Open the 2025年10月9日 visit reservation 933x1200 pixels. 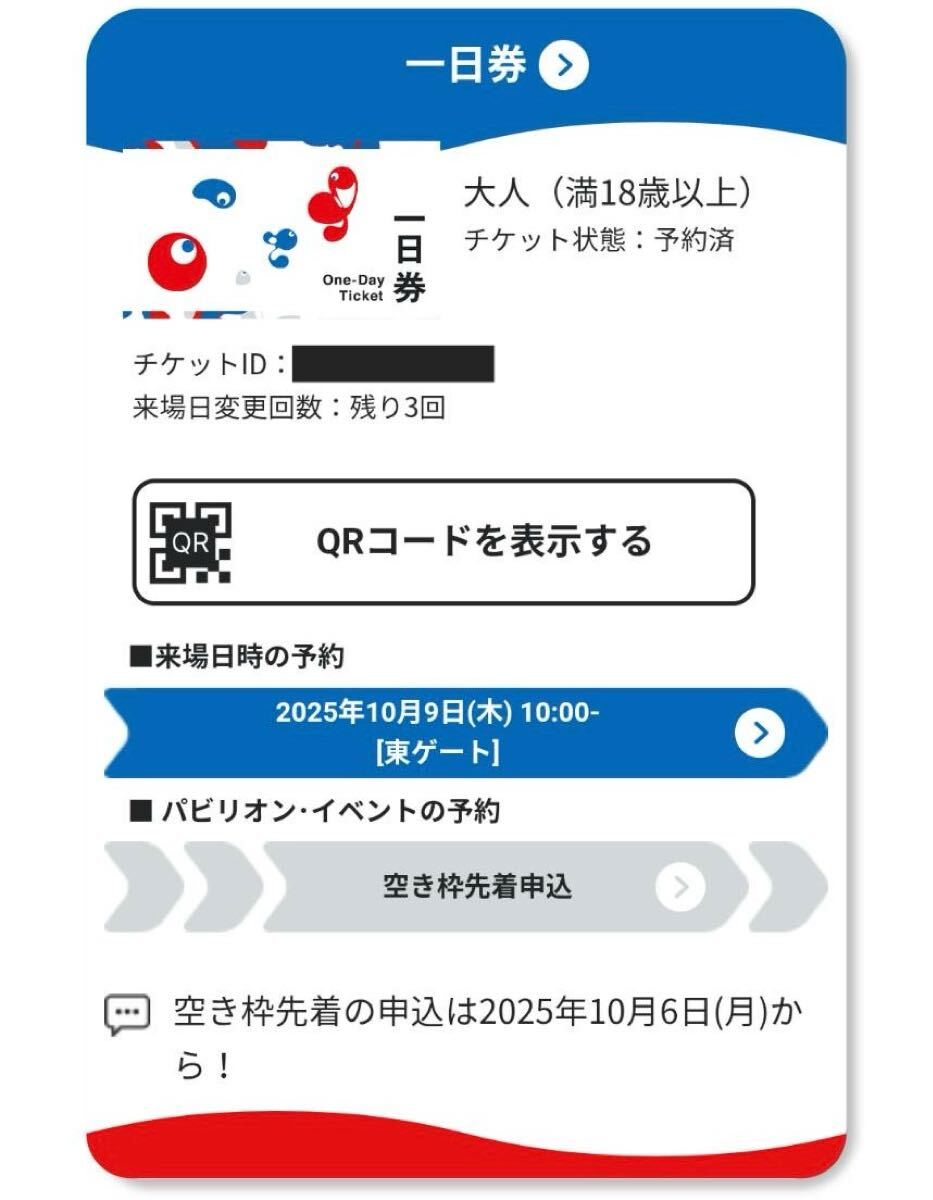click(465, 733)
